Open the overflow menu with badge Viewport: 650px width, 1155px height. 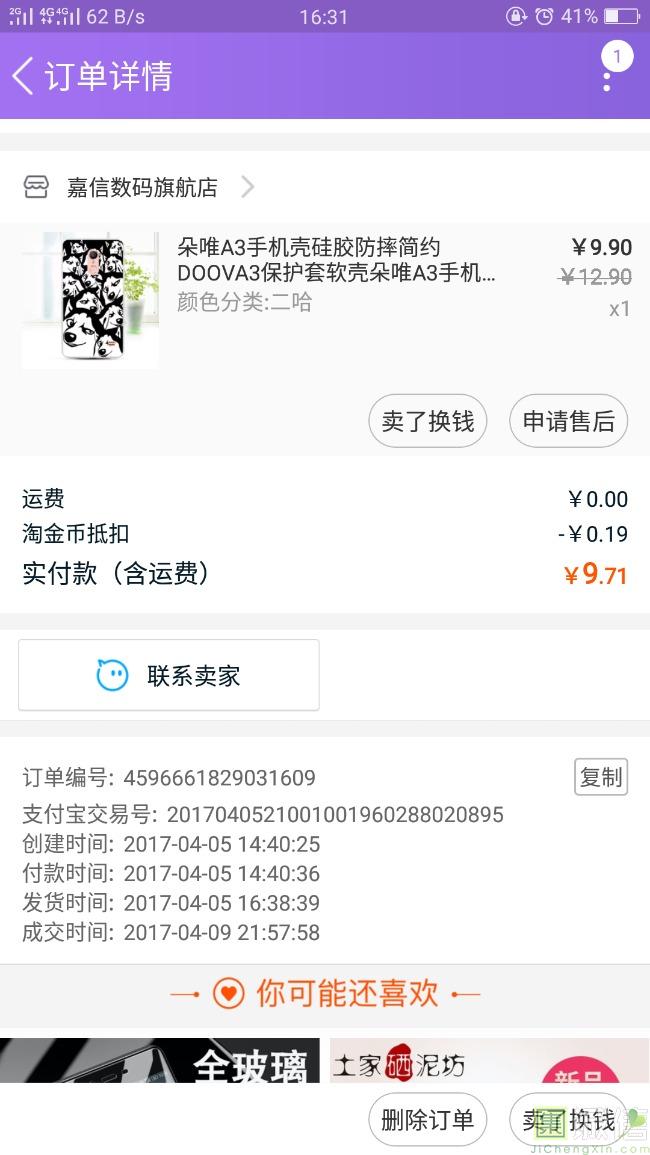click(x=608, y=70)
